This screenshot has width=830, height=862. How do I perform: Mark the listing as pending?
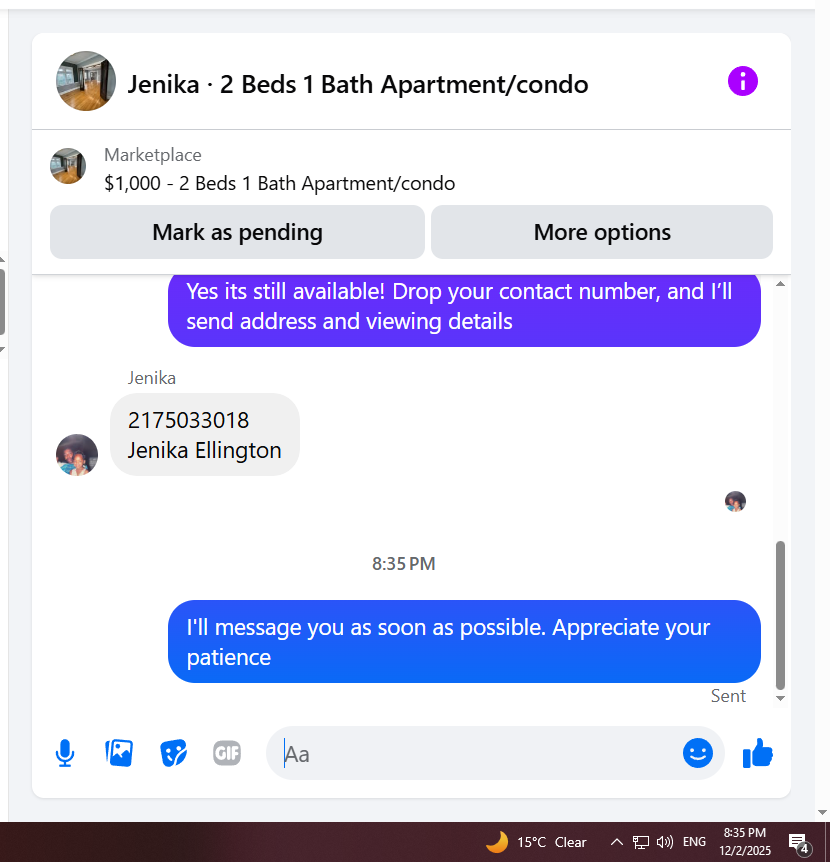237,232
